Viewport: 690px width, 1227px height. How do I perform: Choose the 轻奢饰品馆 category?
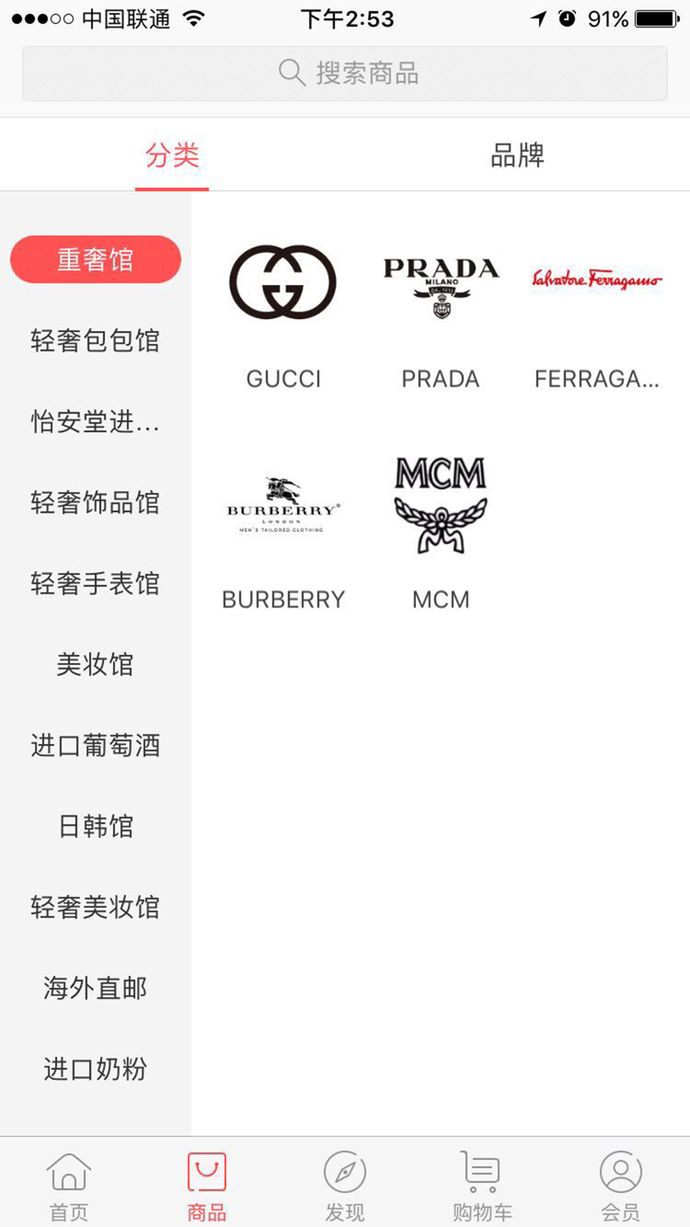click(95, 503)
